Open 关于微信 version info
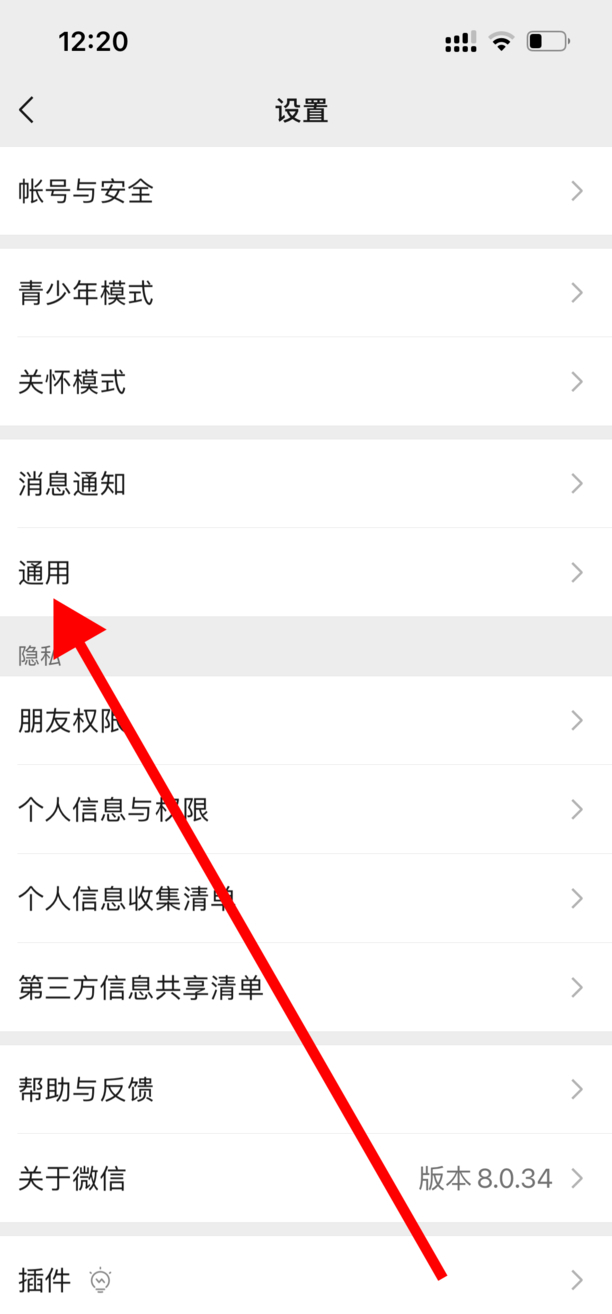This screenshot has width=612, height=1314. (x=306, y=1179)
